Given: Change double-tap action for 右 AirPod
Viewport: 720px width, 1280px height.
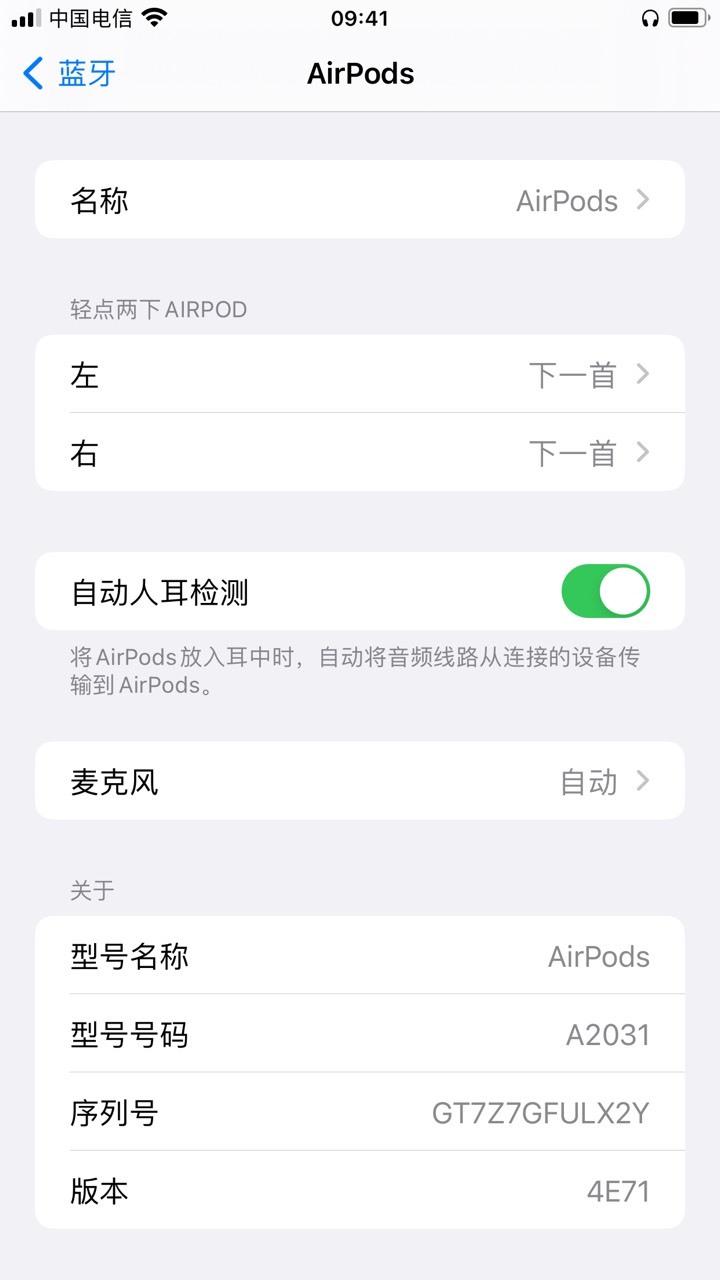Looking at the screenshot, I should (x=360, y=452).
